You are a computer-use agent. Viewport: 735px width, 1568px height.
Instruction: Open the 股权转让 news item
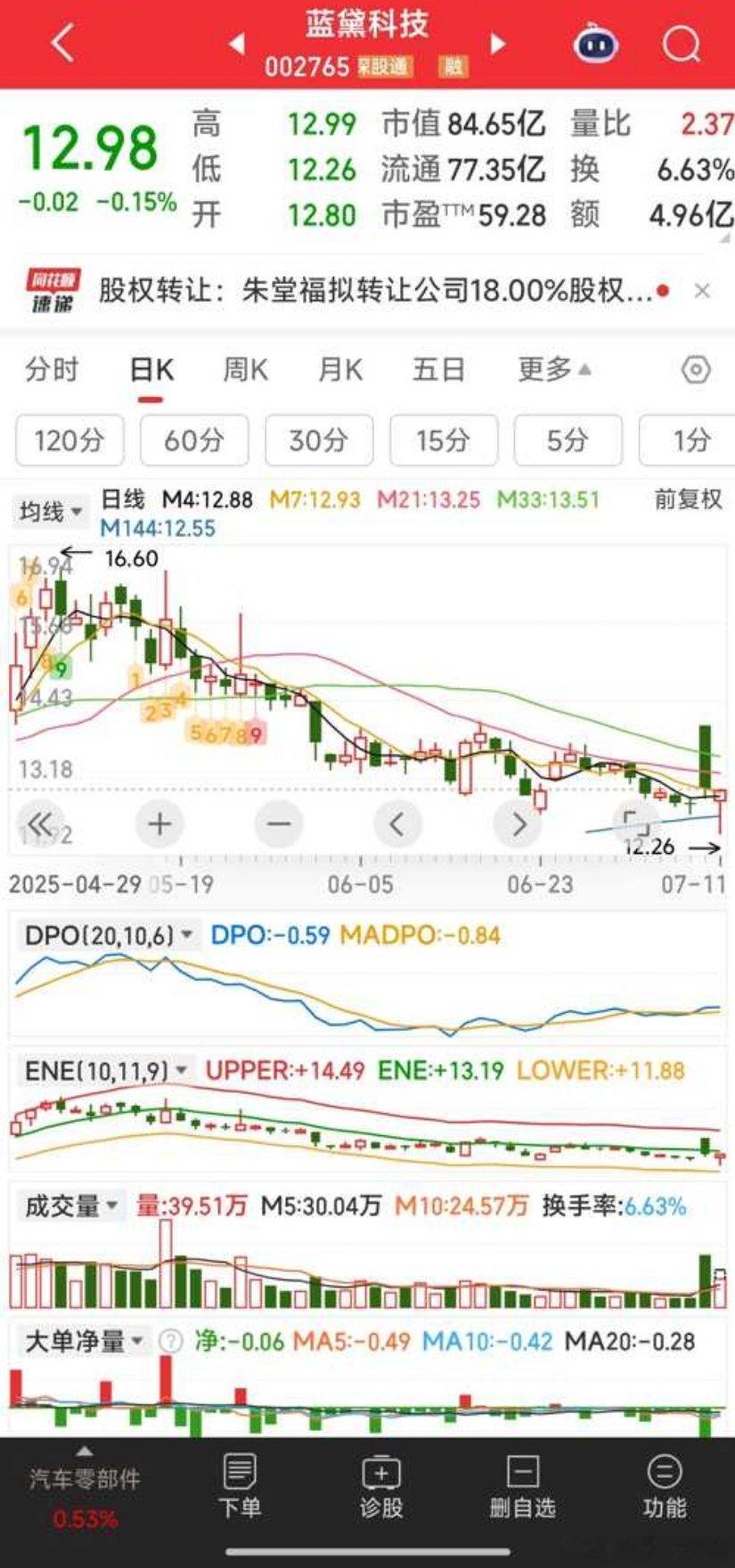[374, 291]
